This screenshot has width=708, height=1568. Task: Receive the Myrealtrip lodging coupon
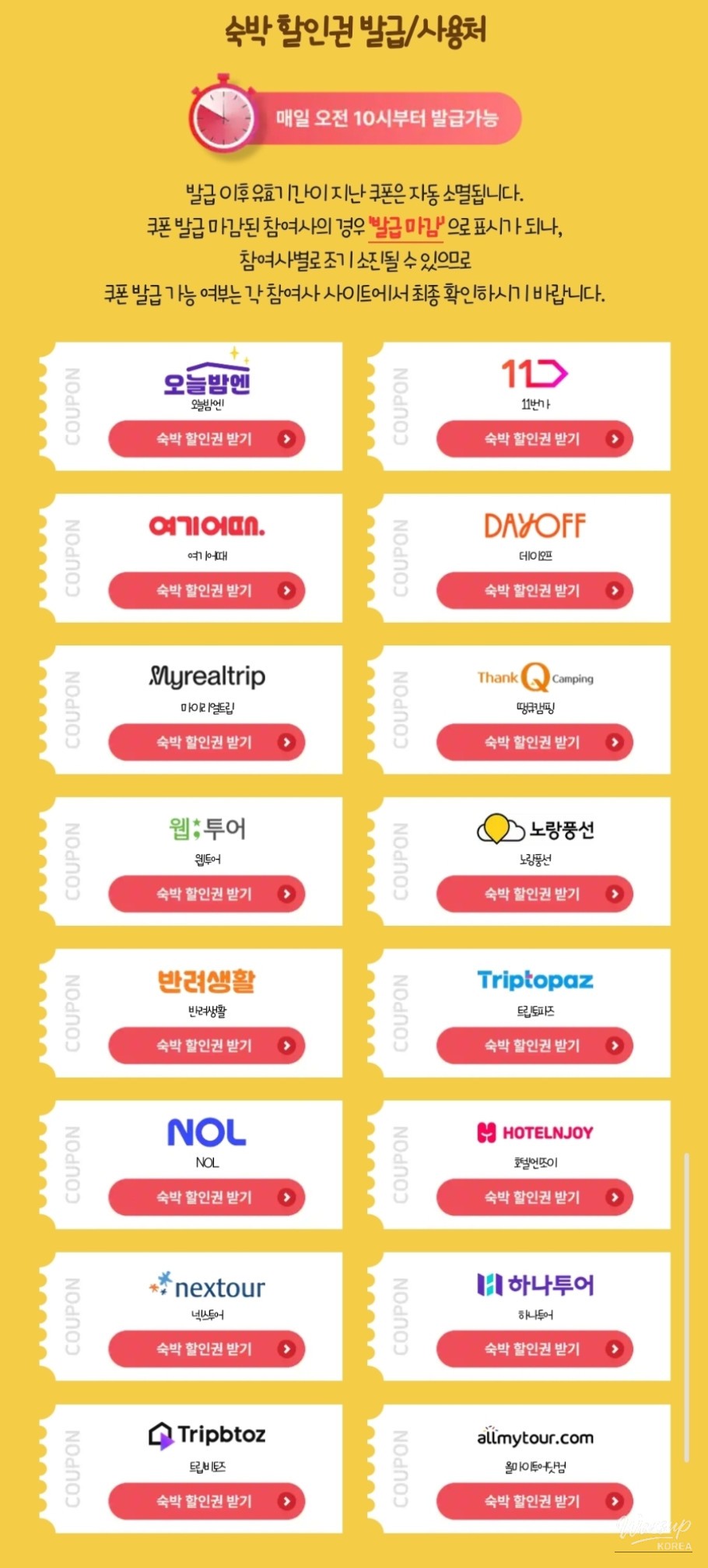(206, 742)
